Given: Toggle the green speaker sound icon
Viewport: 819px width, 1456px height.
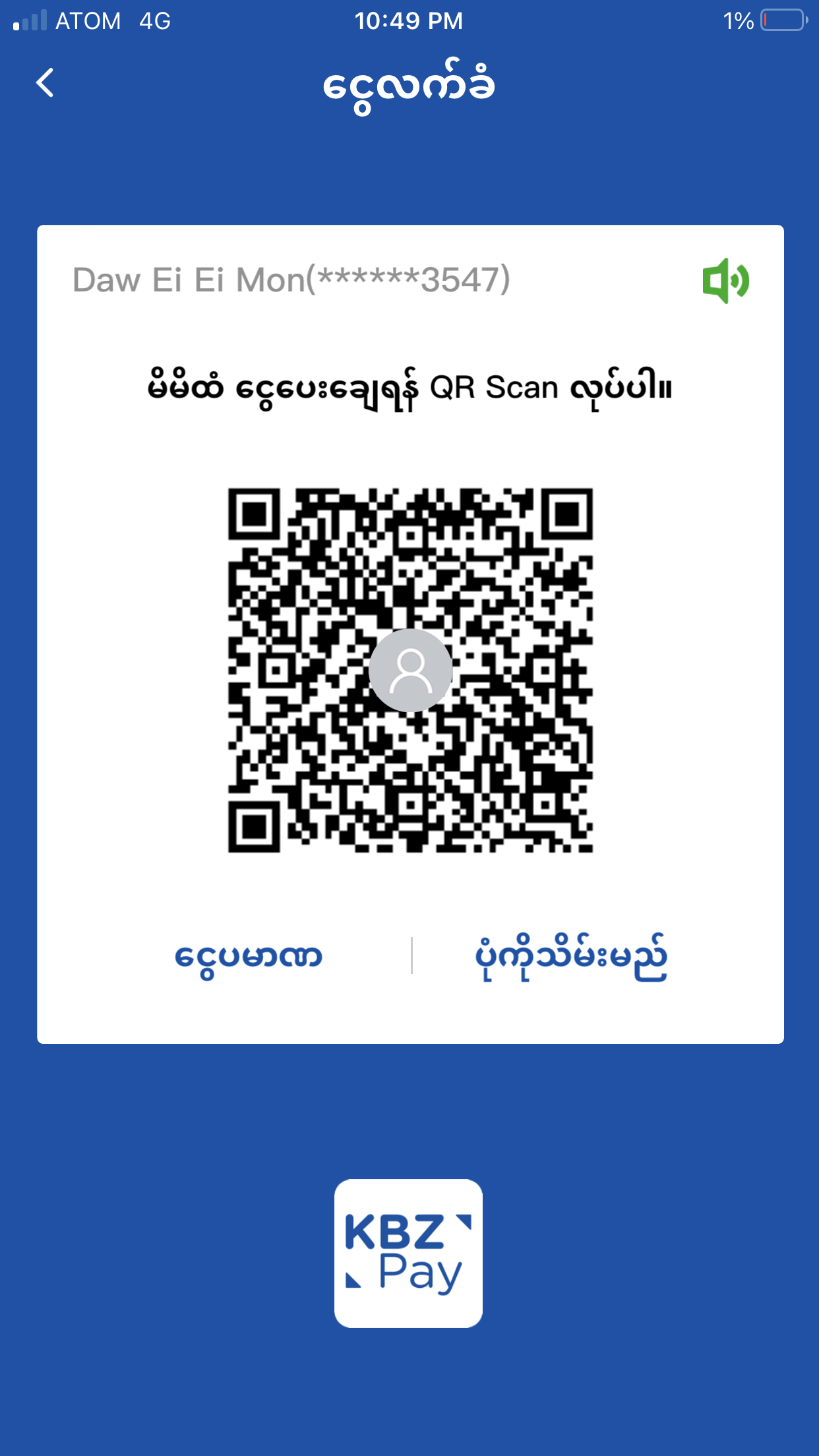Looking at the screenshot, I should (725, 281).
